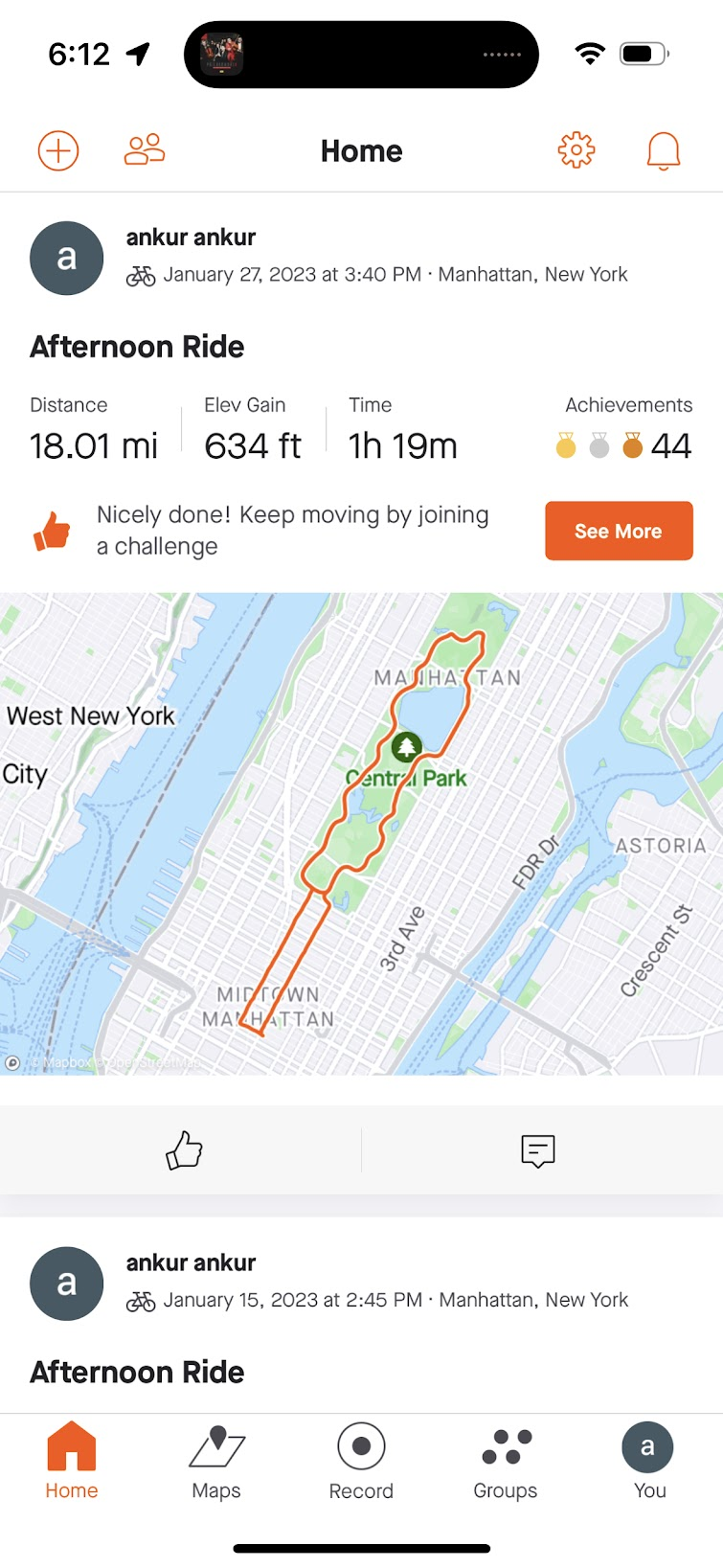Comment on the January 27 ride
This screenshot has width=723, height=1568.
coord(538,1150)
